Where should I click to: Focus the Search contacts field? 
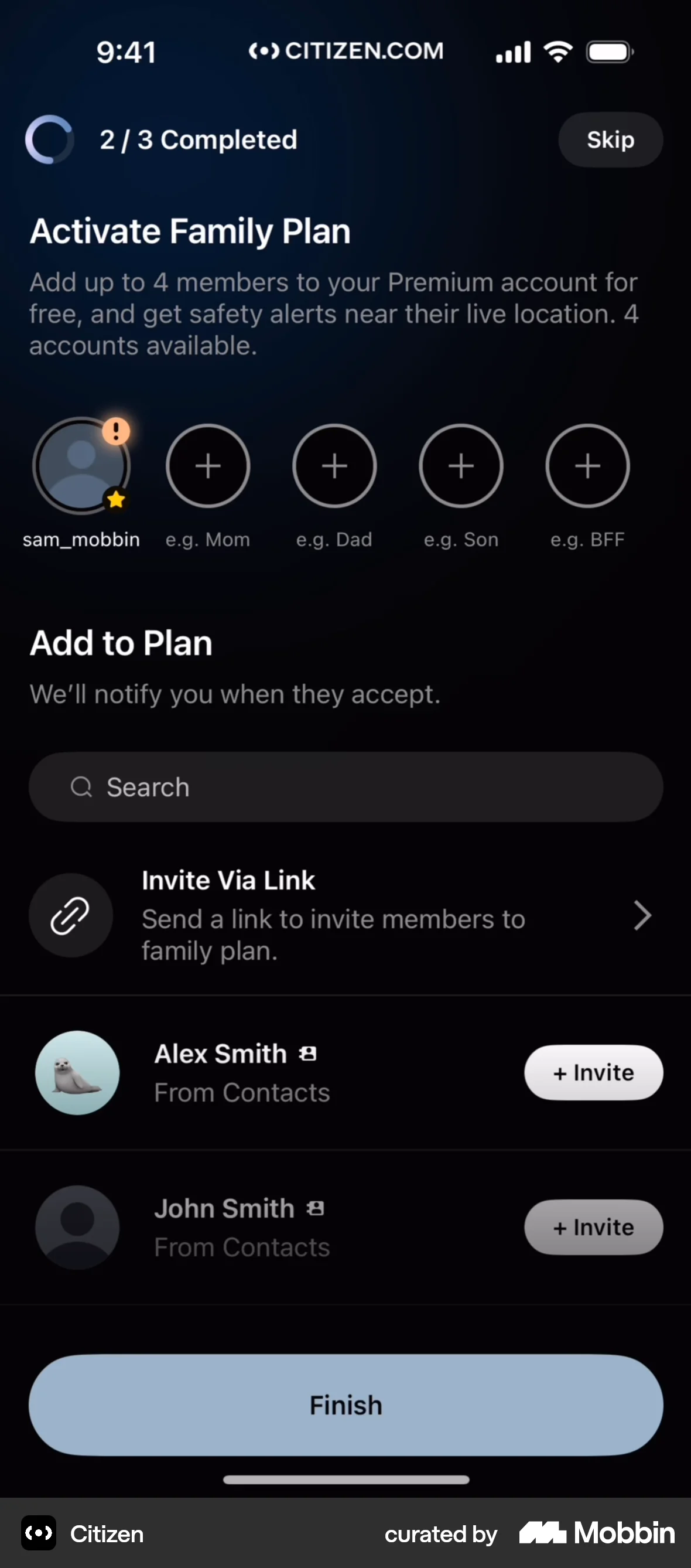point(345,787)
